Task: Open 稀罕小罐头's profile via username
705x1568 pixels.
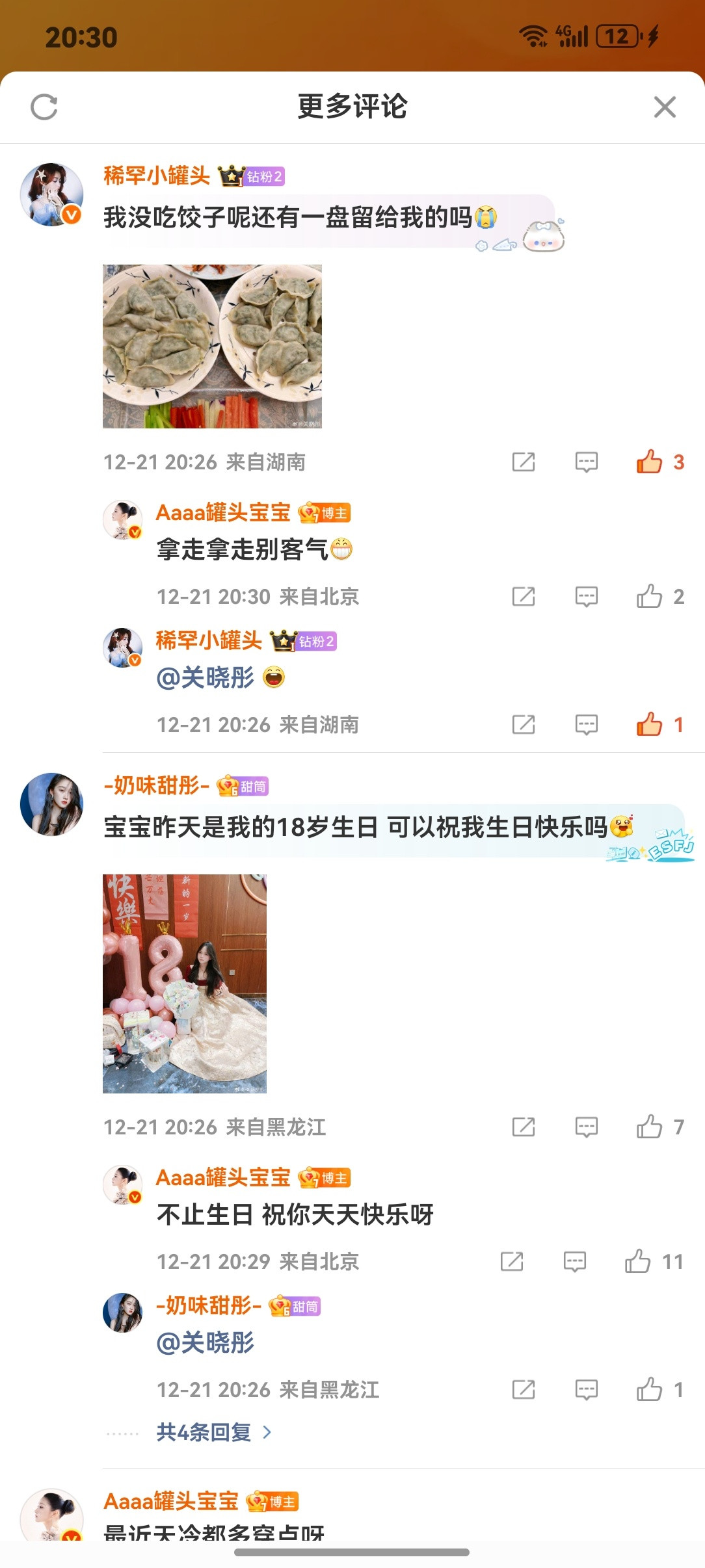Action: 156,176
